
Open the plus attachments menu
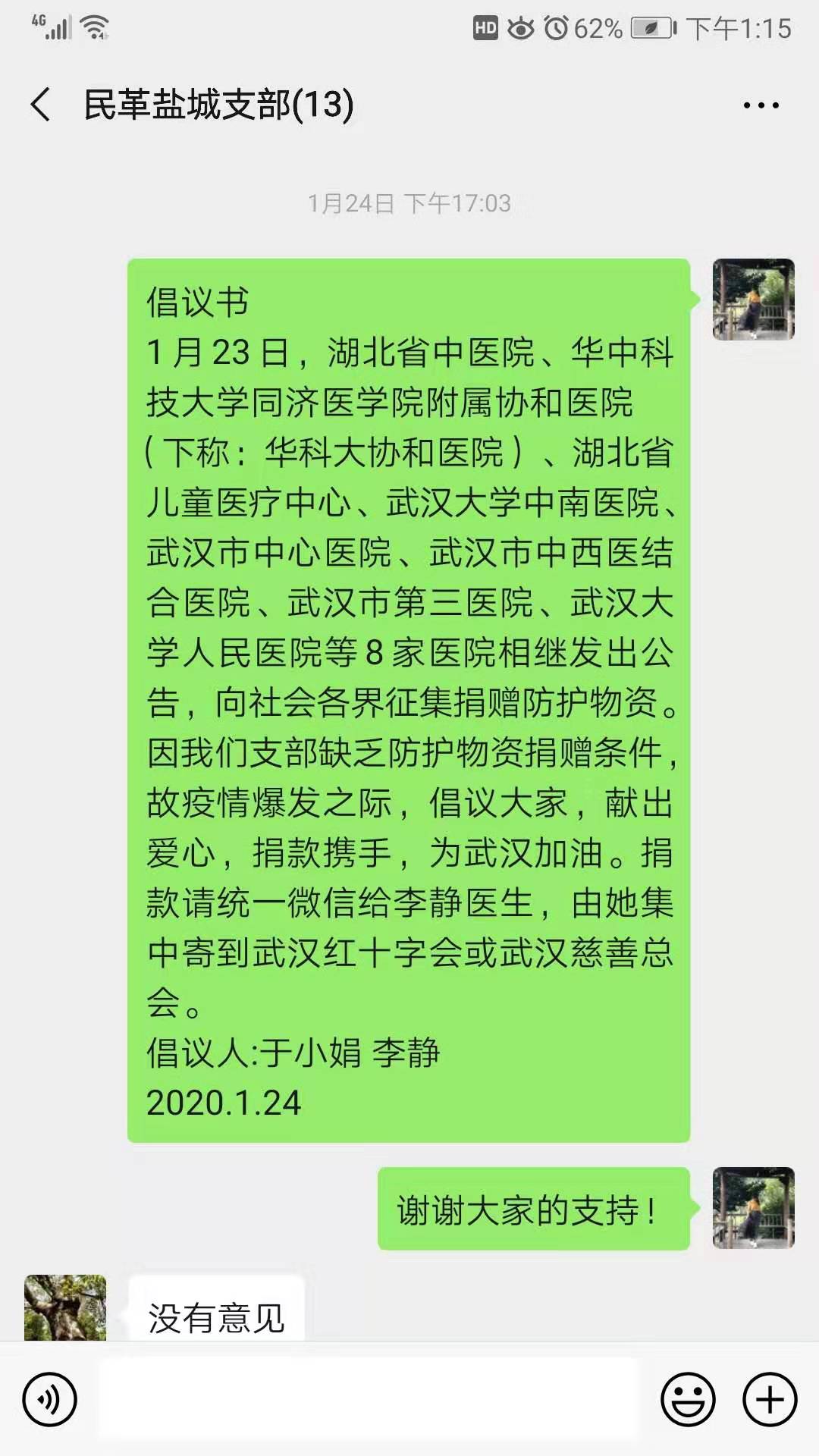(x=769, y=1399)
